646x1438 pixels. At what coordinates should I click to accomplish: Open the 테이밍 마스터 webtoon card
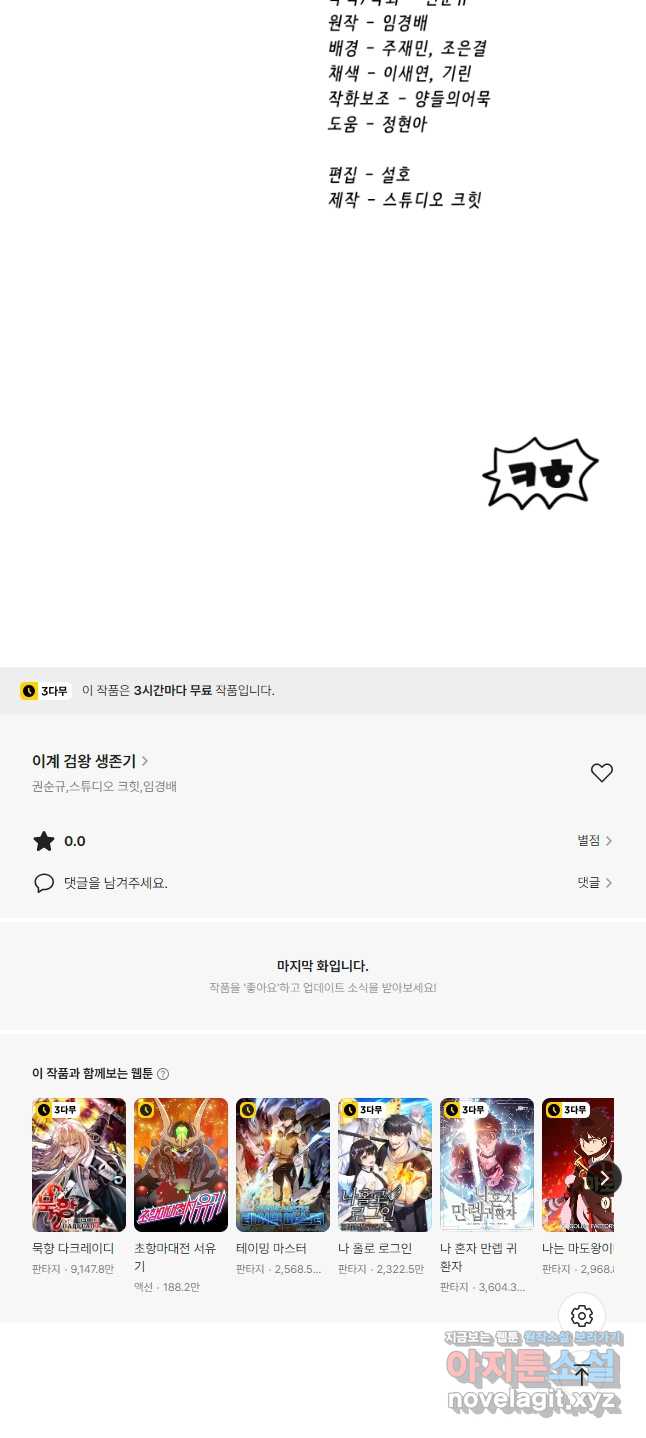pyautogui.click(x=283, y=1165)
